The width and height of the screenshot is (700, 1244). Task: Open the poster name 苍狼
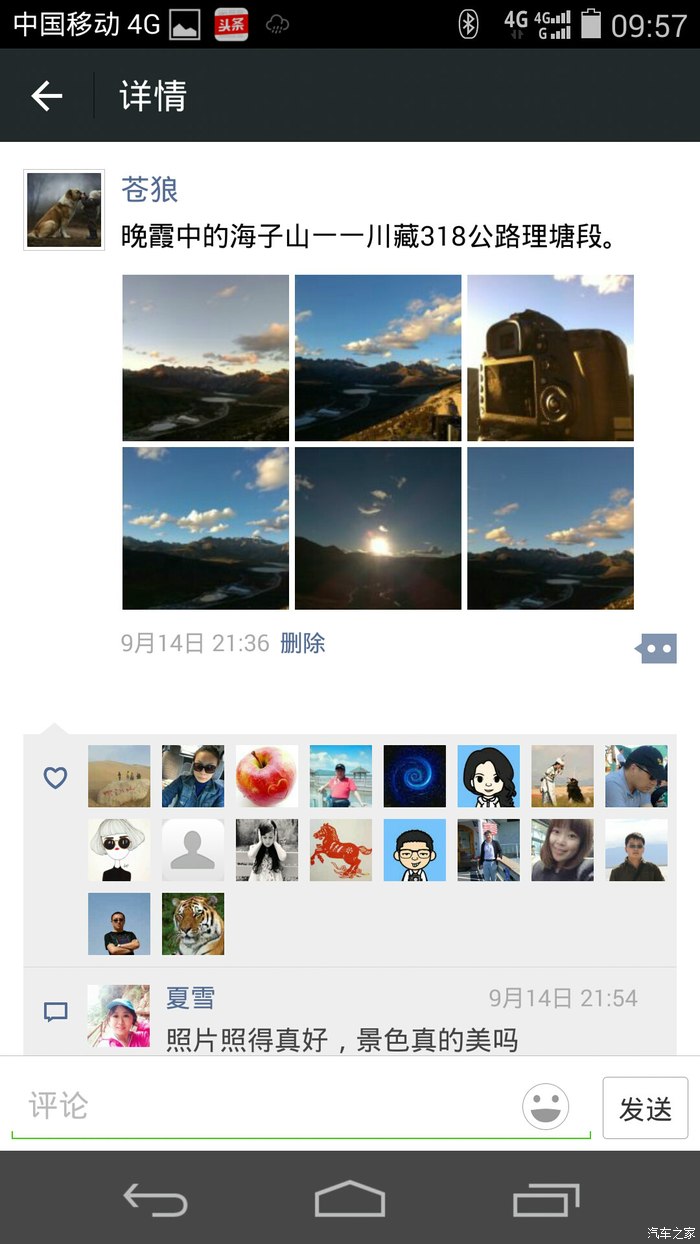[149, 189]
